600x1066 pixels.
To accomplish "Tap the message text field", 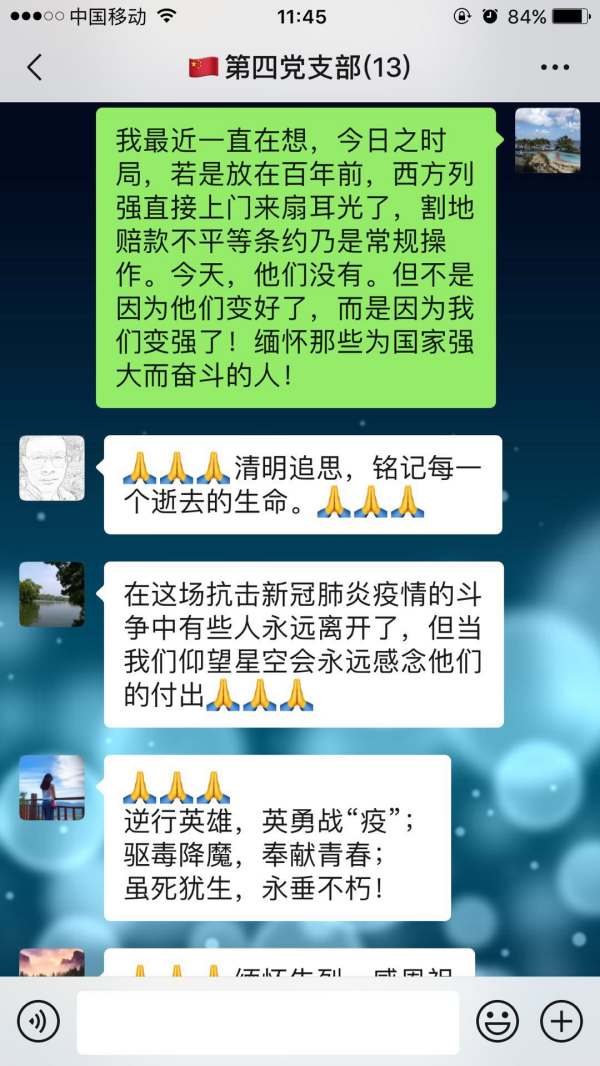I will pyautogui.click(x=267, y=1021).
